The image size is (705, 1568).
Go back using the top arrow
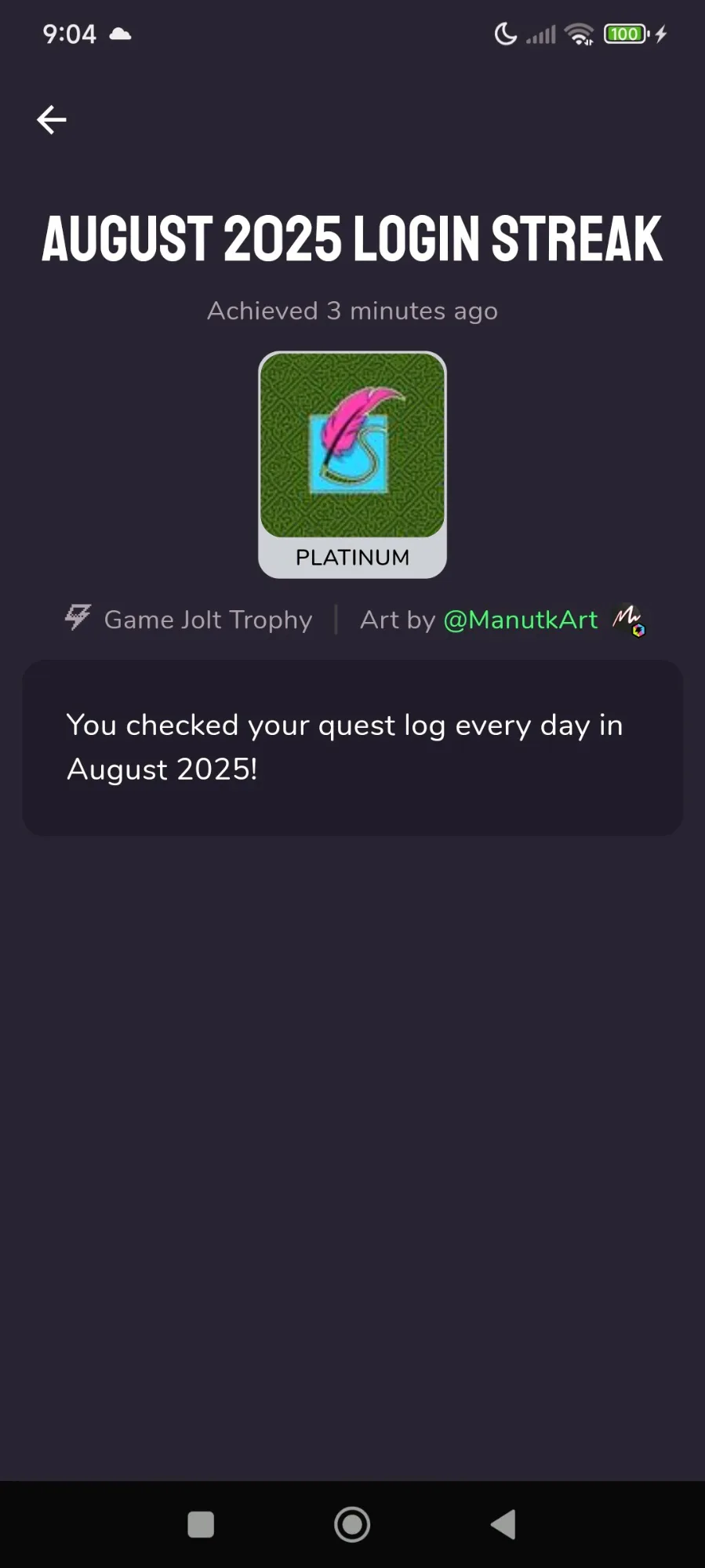(x=52, y=120)
